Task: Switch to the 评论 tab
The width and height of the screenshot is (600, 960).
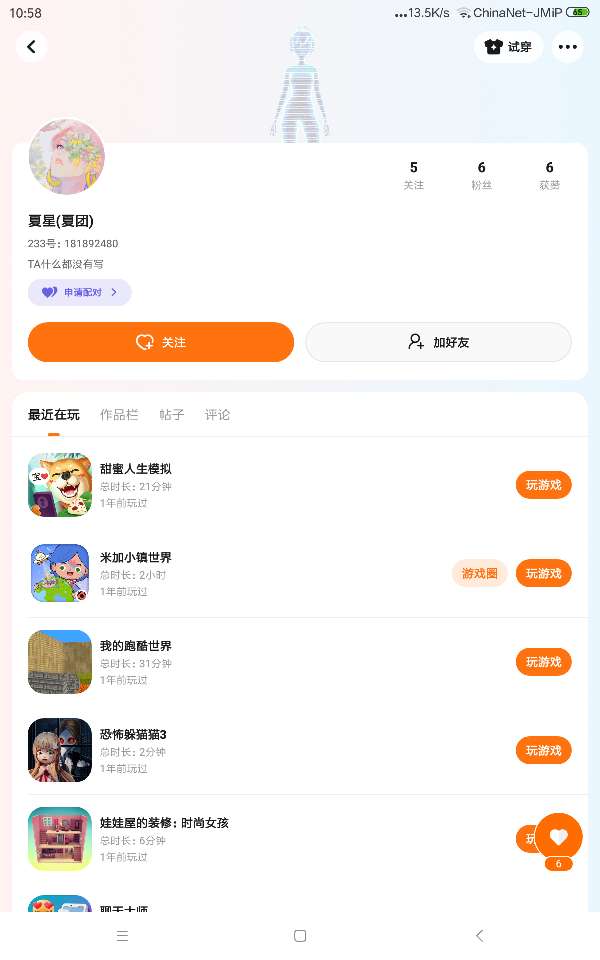Action: point(217,414)
